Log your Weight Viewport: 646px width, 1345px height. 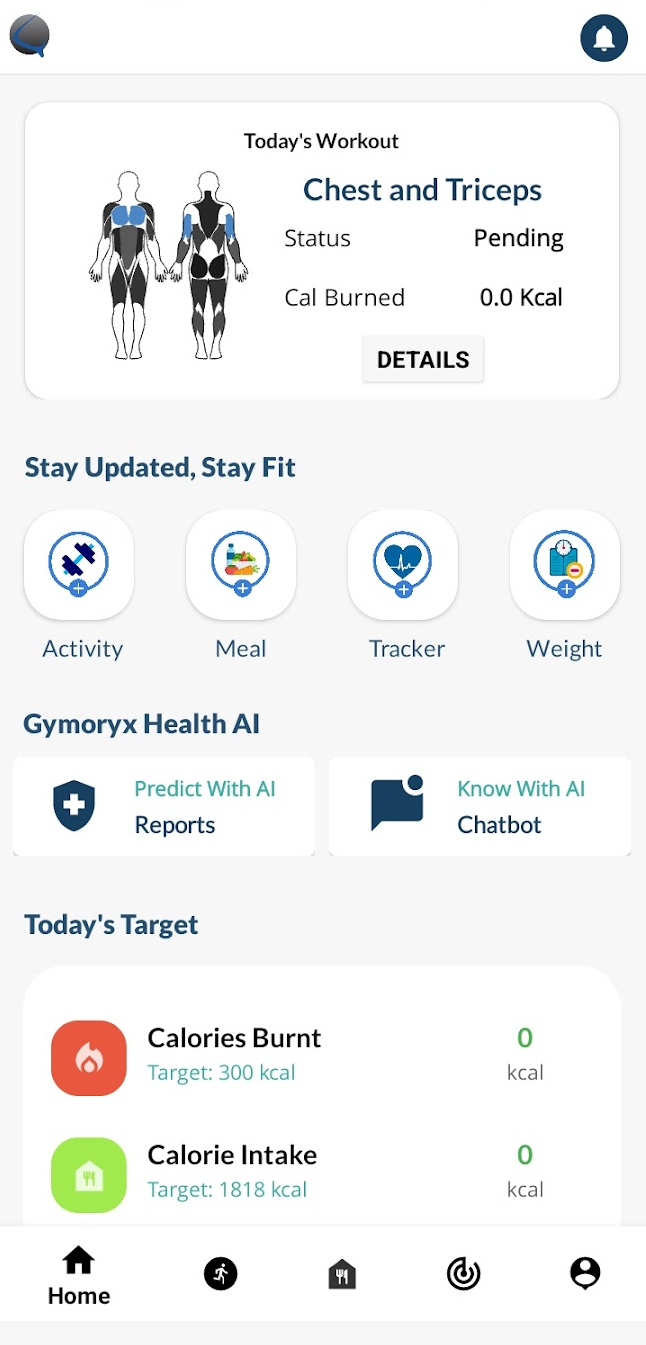coord(565,566)
